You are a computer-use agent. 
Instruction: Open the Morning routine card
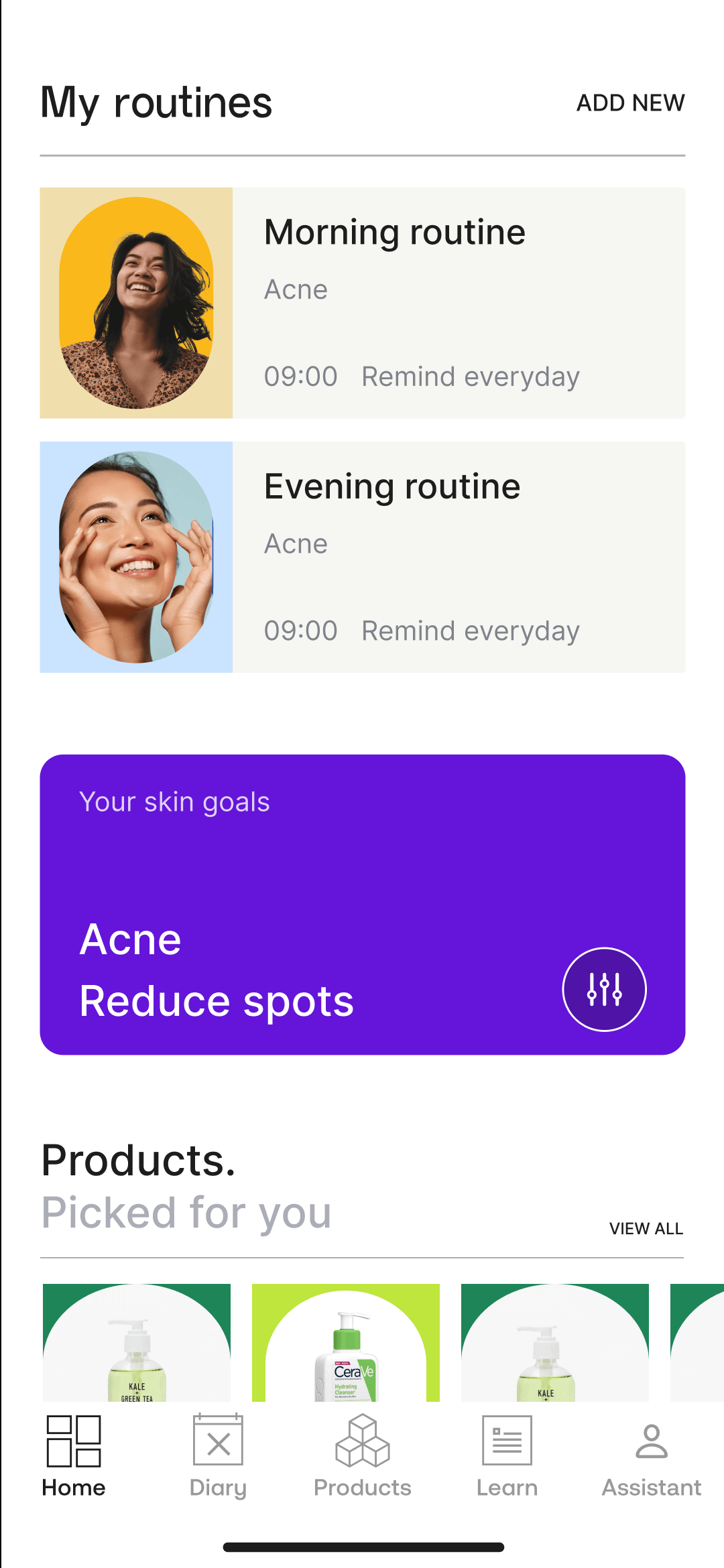(362, 303)
